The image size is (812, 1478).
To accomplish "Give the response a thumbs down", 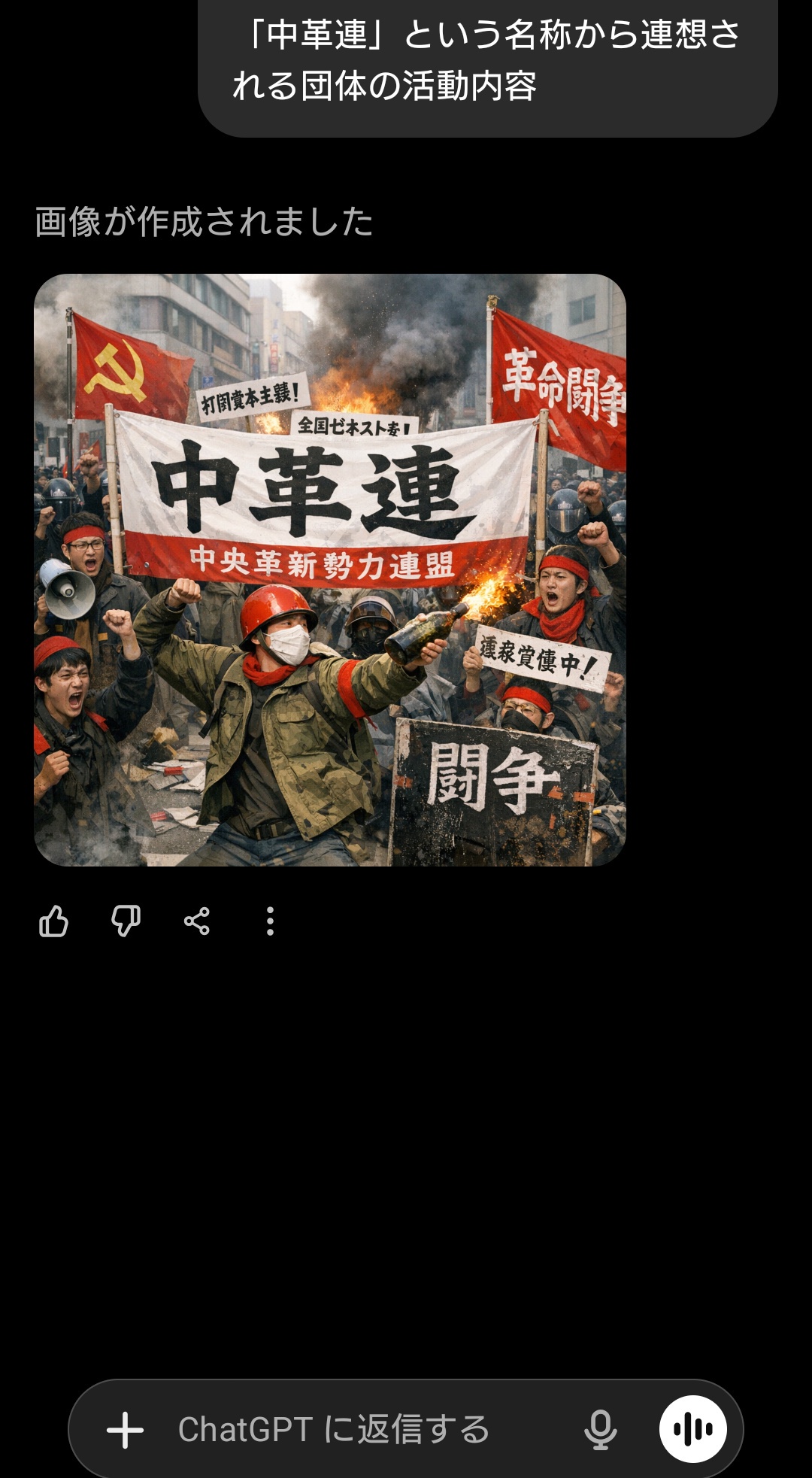I will point(126,921).
